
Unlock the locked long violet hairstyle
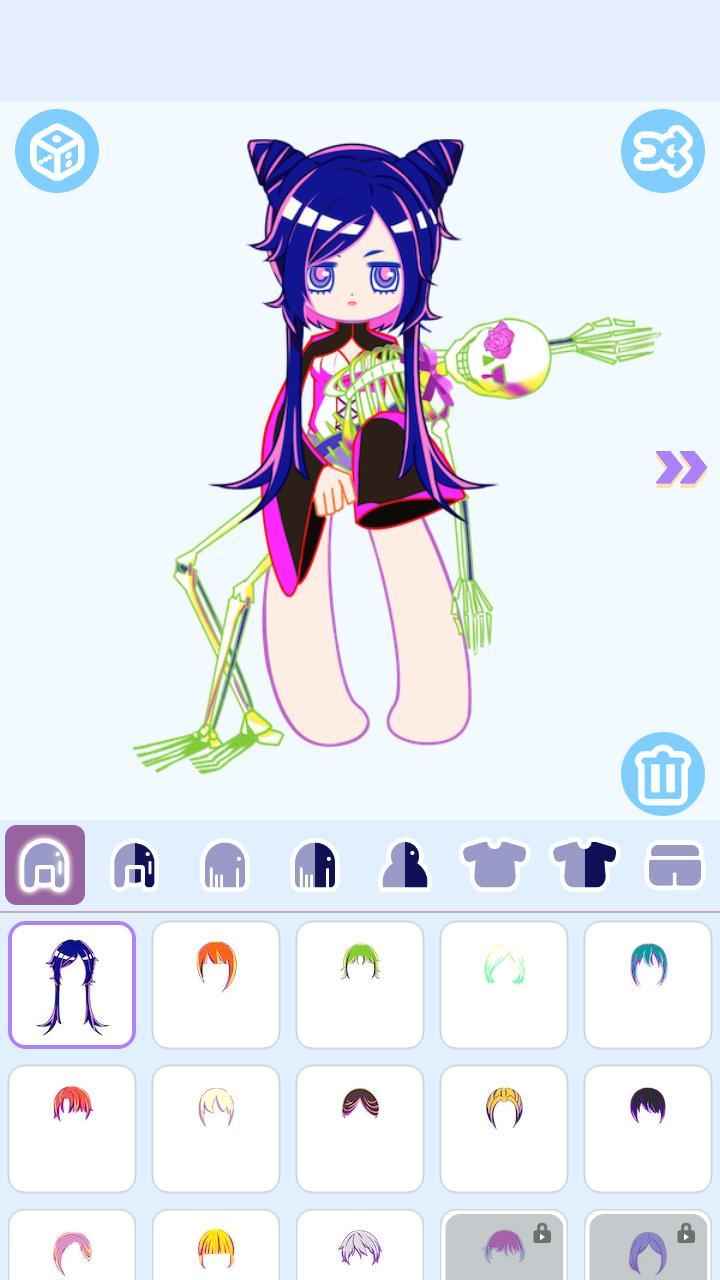(x=648, y=1245)
